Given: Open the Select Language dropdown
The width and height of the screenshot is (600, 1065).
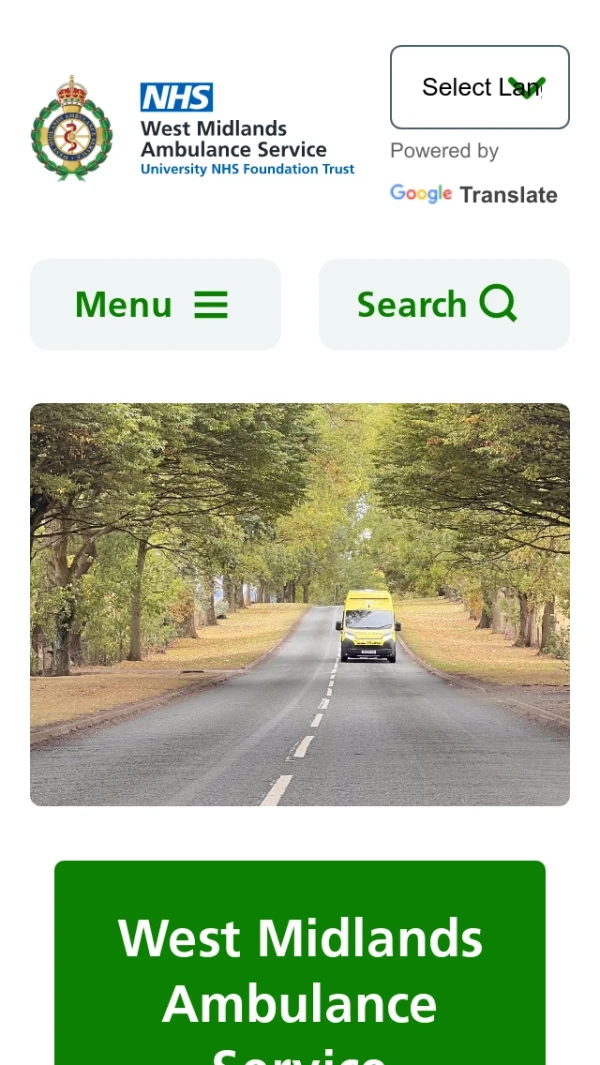Looking at the screenshot, I should click(479, 87).
